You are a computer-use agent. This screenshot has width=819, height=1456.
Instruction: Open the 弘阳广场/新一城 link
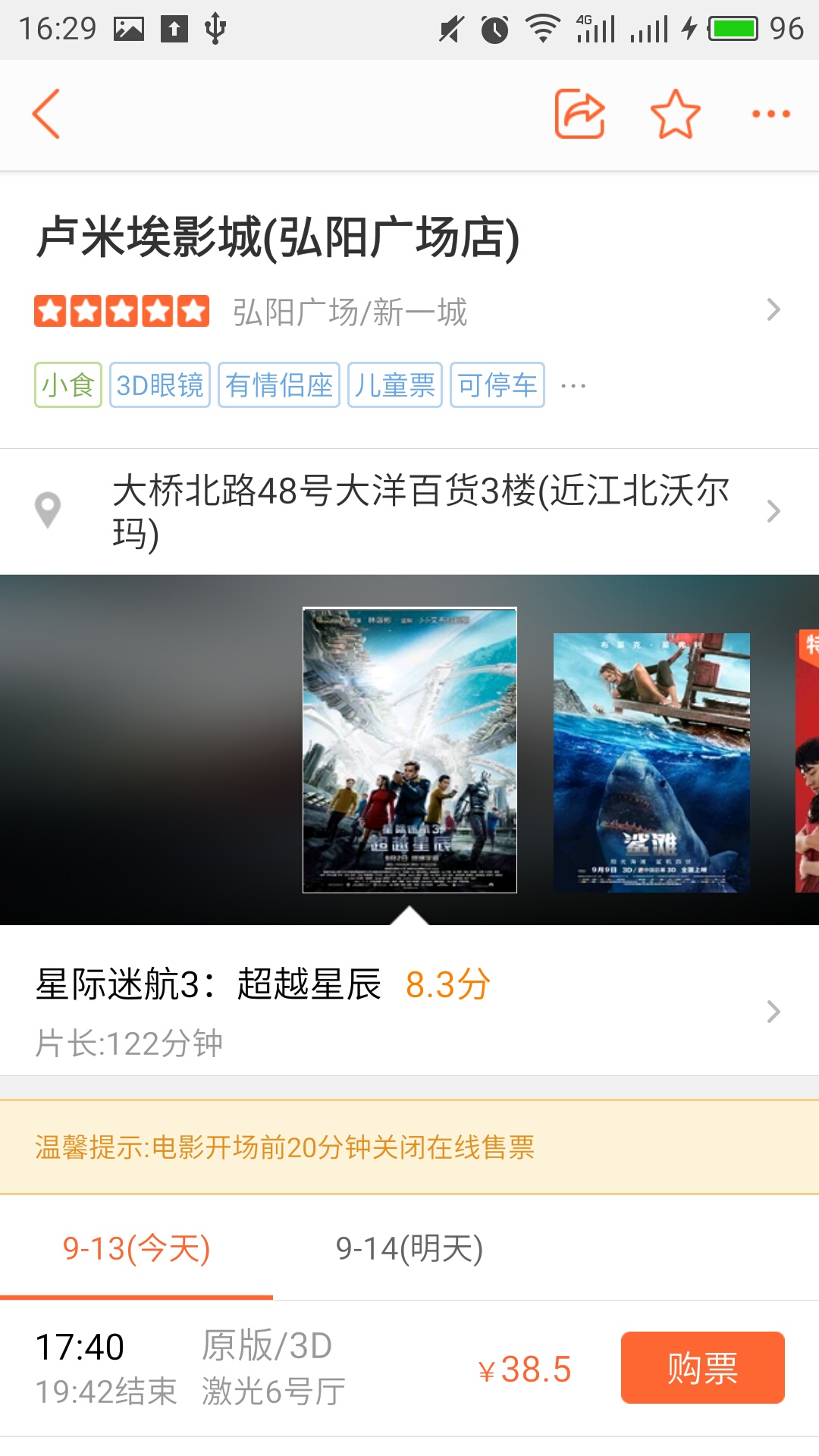click(x=350, y=311)
